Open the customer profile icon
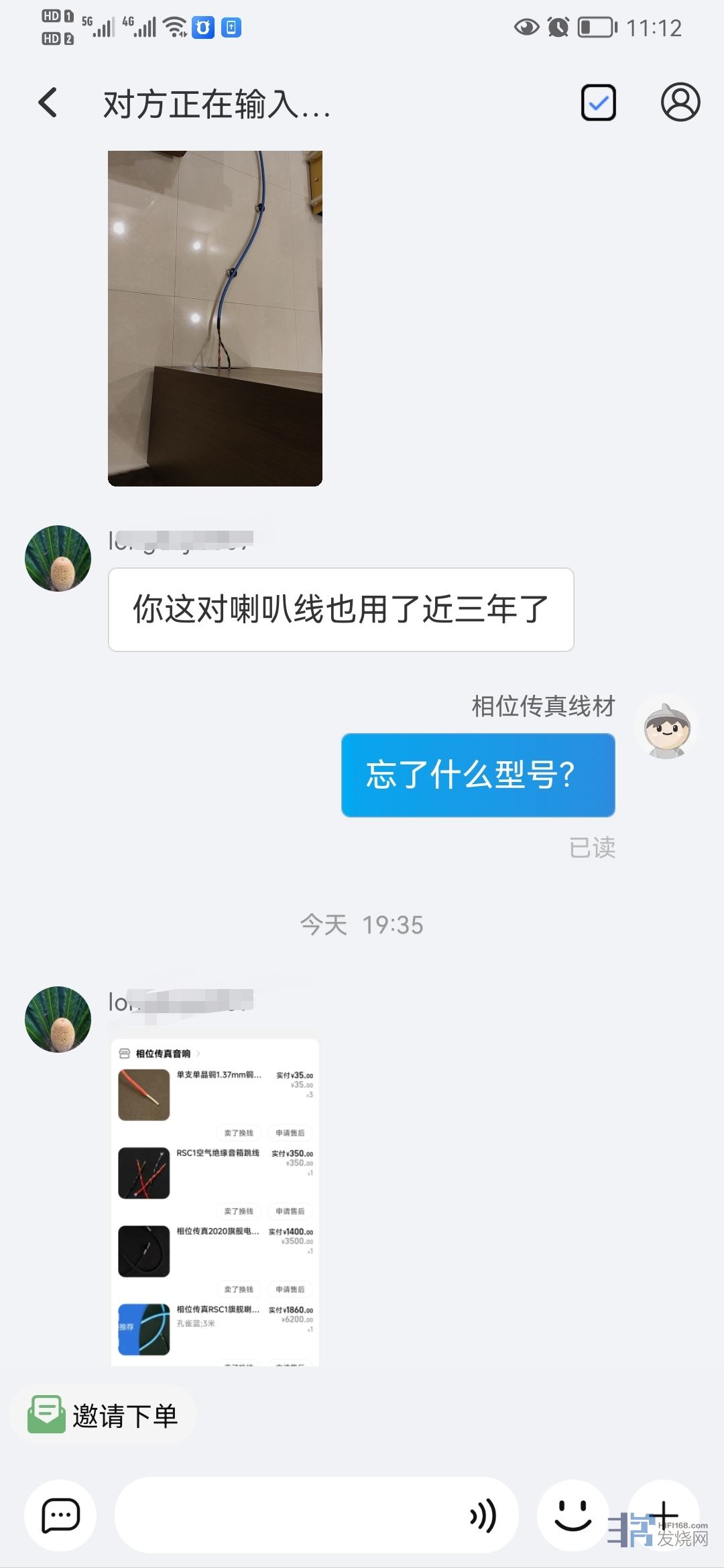 (680, 103)
